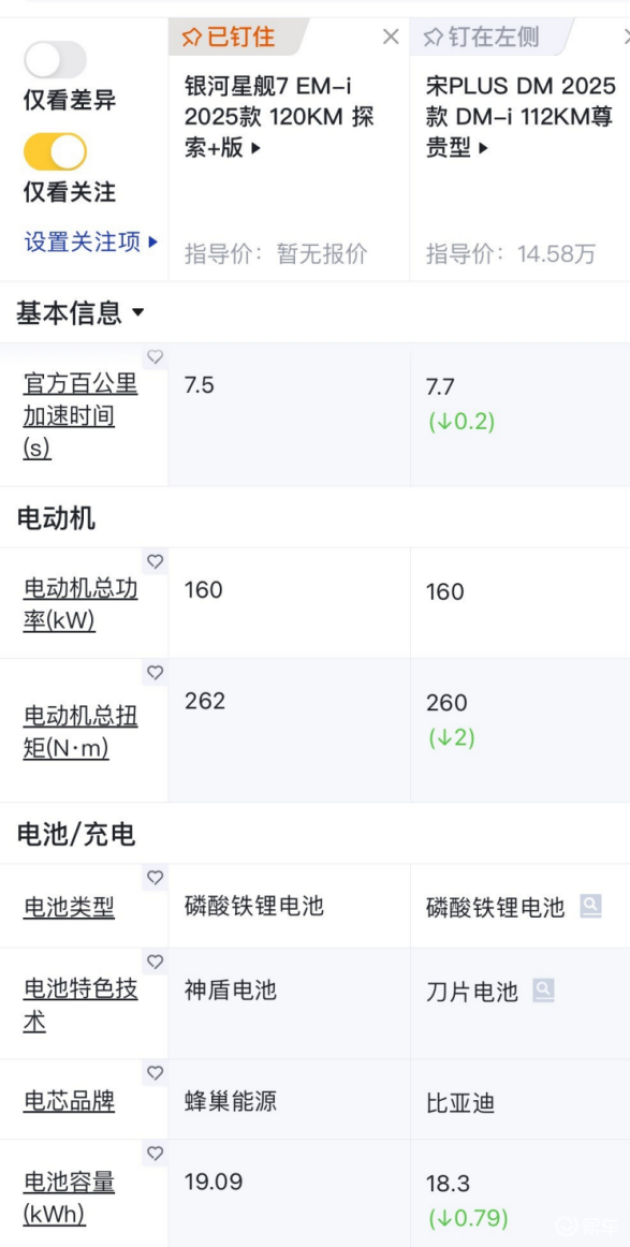
Task: Open explanation of 电动机总功率(kW)
Action: tap(80, 604)
